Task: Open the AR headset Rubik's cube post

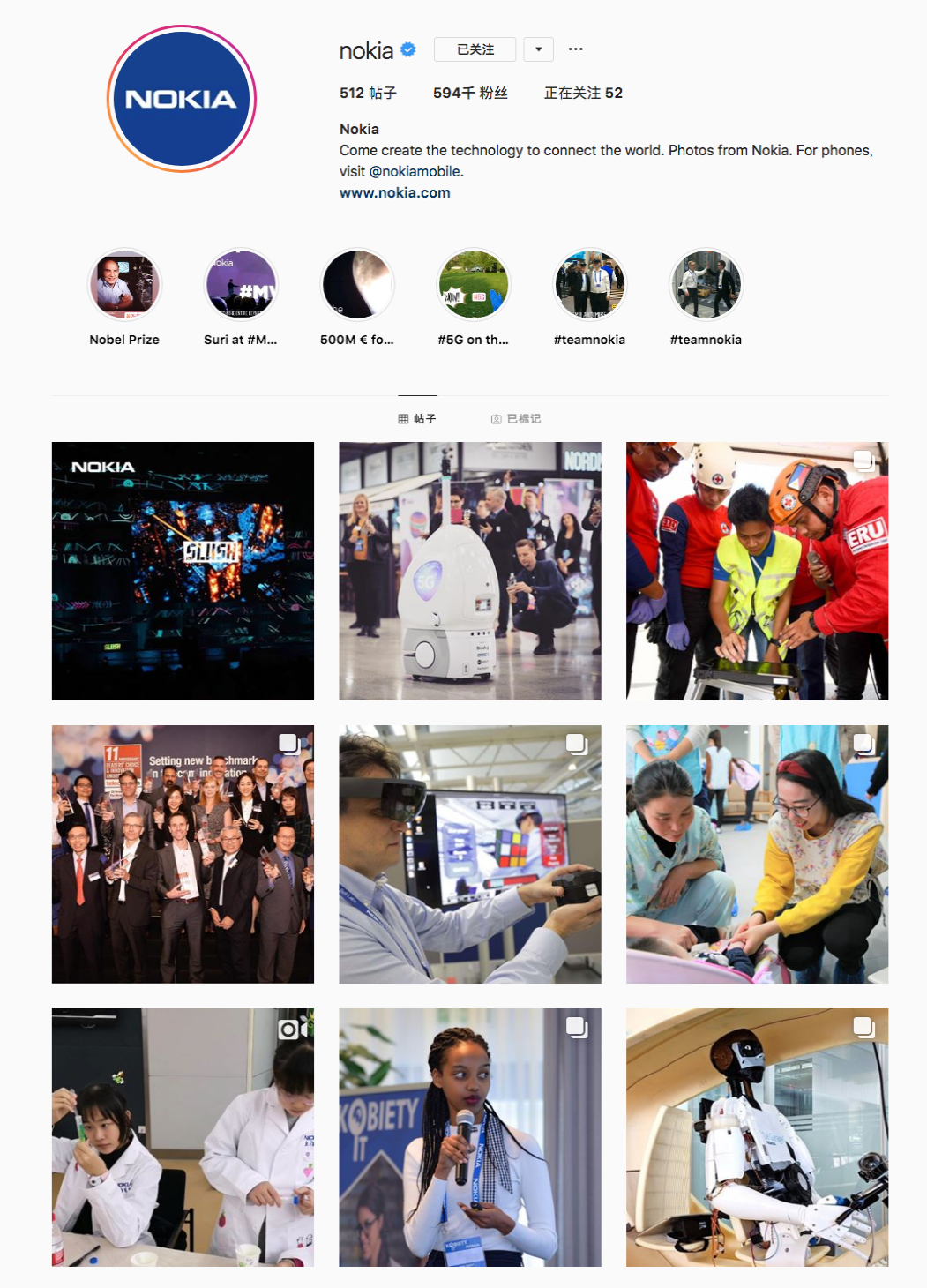Action: [470, 854]
